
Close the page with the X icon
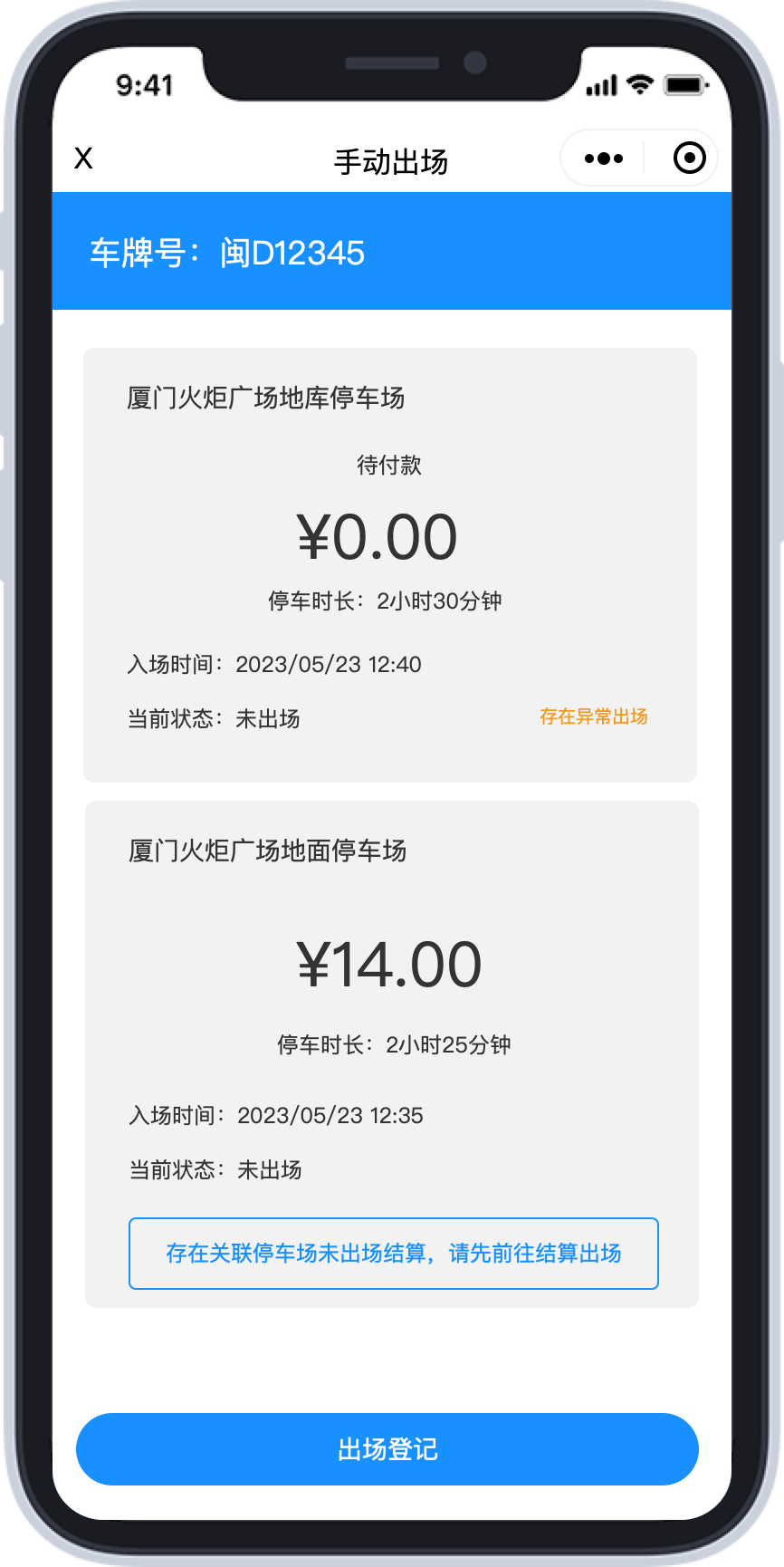click(83, 159)
